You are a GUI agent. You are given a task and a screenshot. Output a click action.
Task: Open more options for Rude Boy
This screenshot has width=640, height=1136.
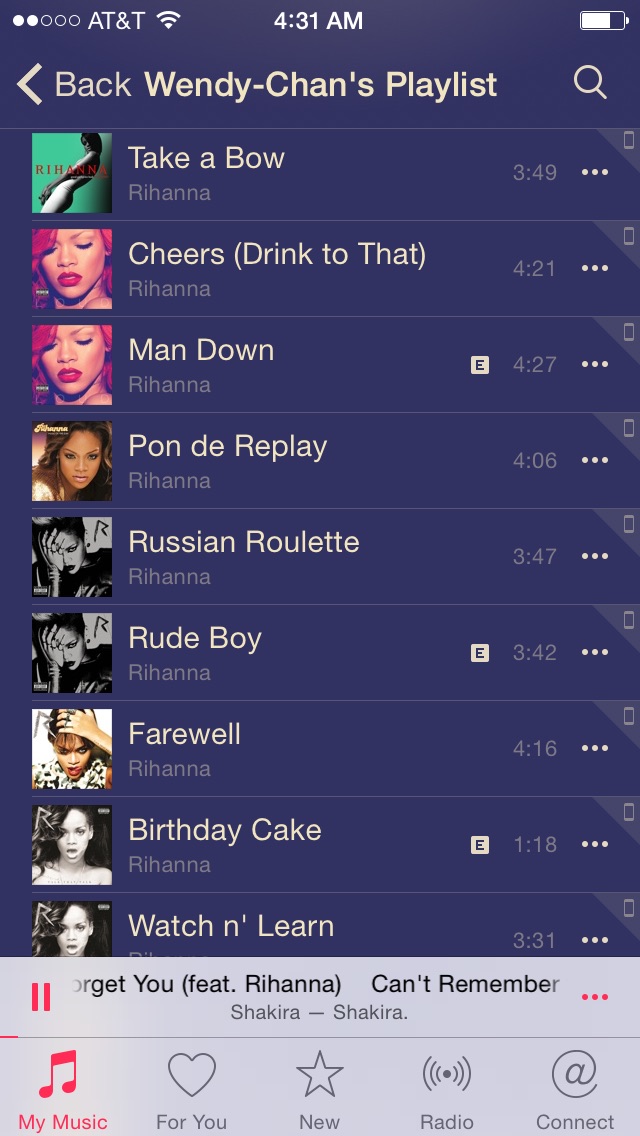click(x=595, y=652)
